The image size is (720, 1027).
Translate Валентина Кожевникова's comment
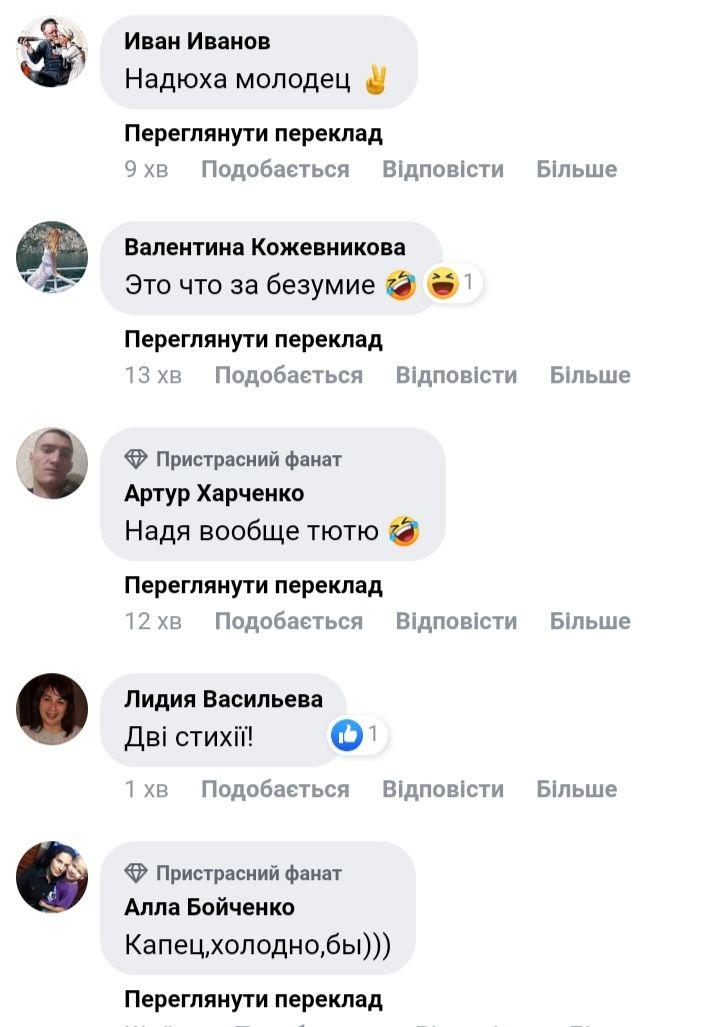[253, 339]
